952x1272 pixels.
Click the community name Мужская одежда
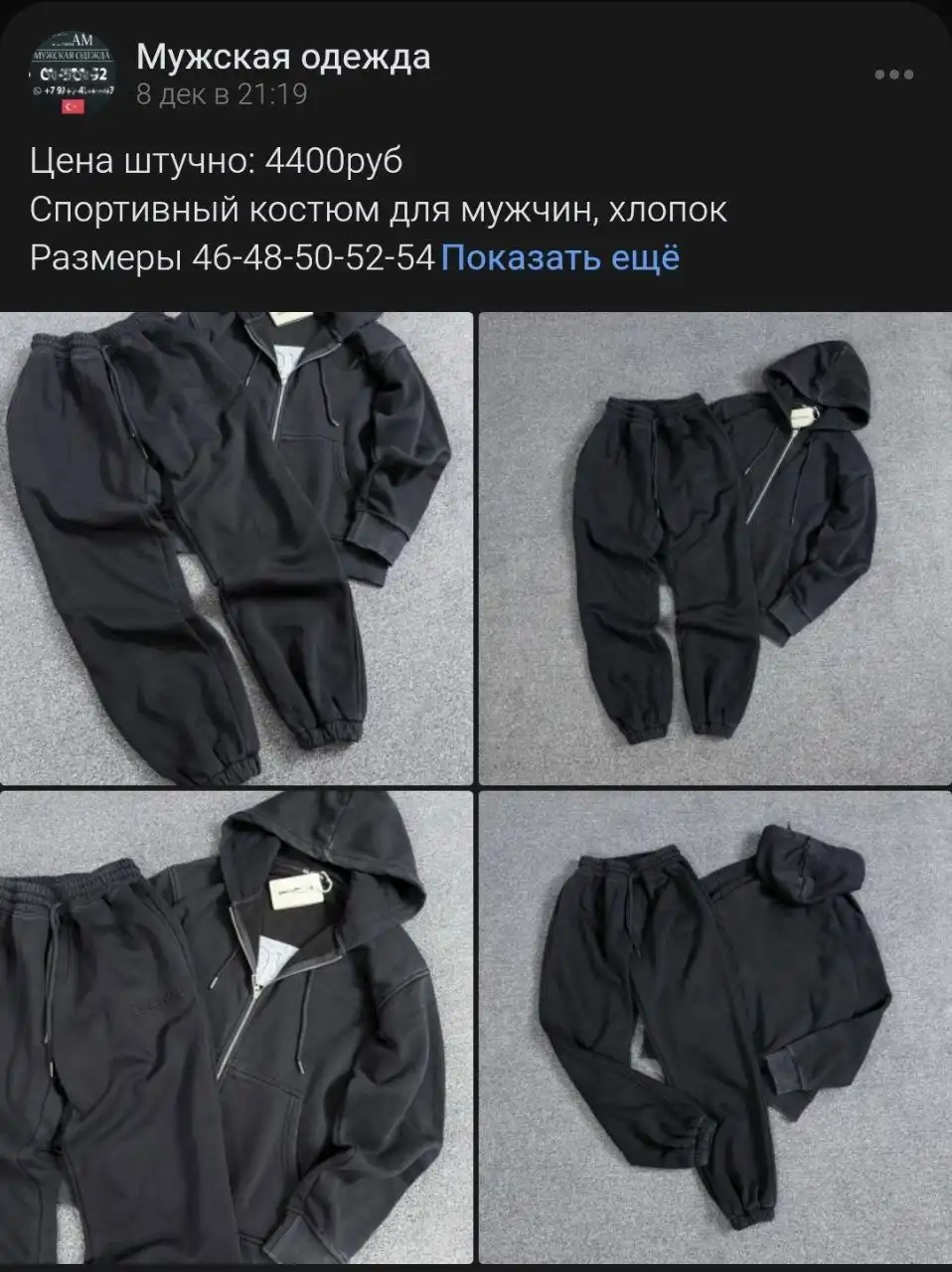click(x=283, y=58)
